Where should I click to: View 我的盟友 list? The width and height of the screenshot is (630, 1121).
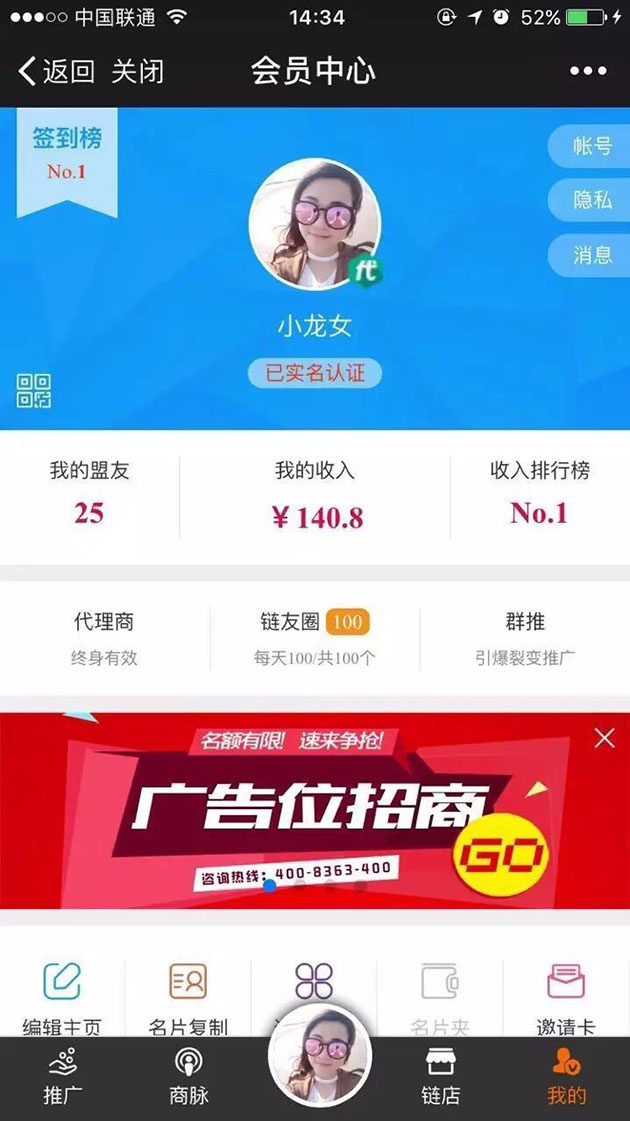pyautogui.click(x=89, y=494)
